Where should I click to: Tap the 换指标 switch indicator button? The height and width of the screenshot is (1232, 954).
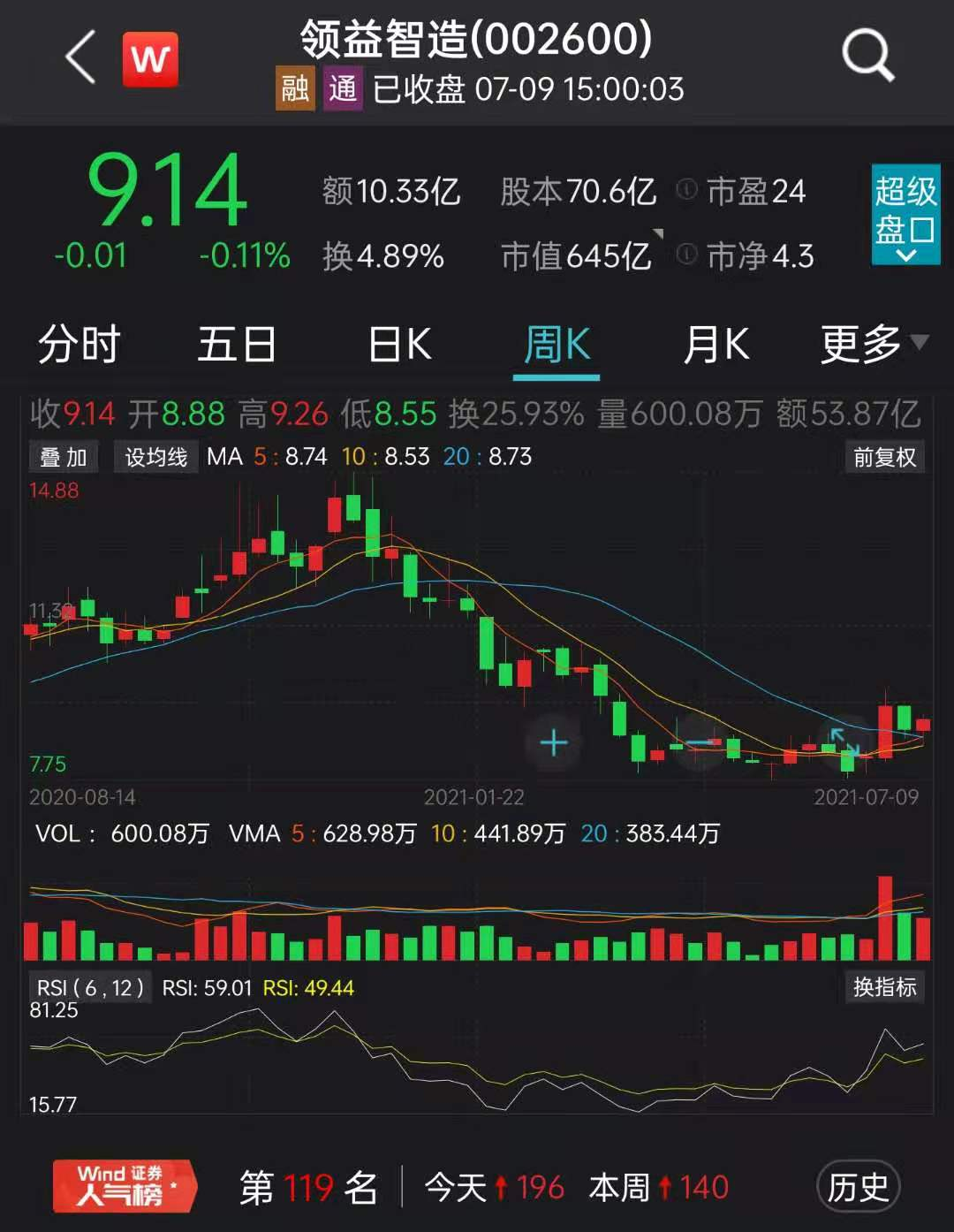(x=884, y=988)
